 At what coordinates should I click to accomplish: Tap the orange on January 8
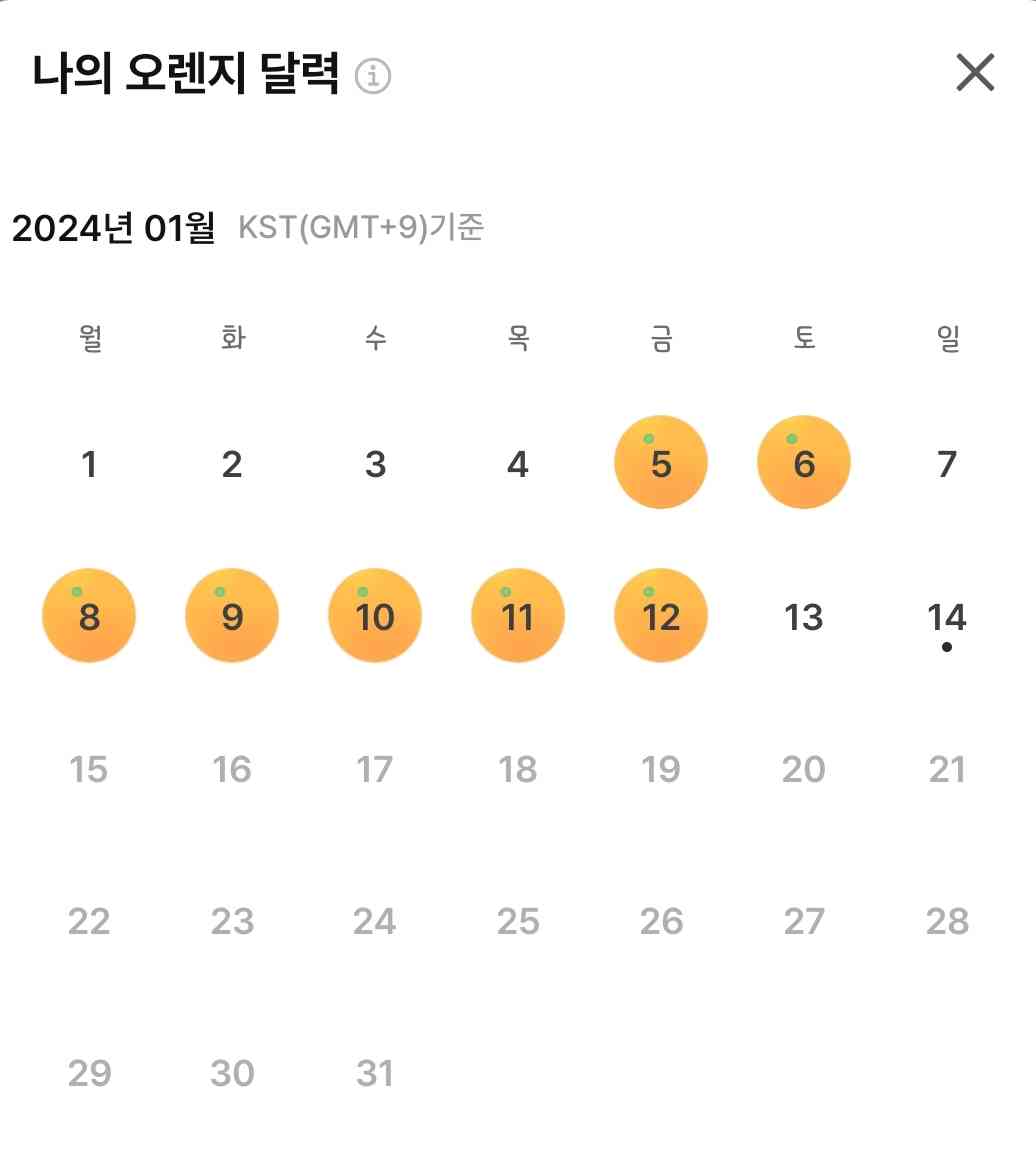pos(89,616)
